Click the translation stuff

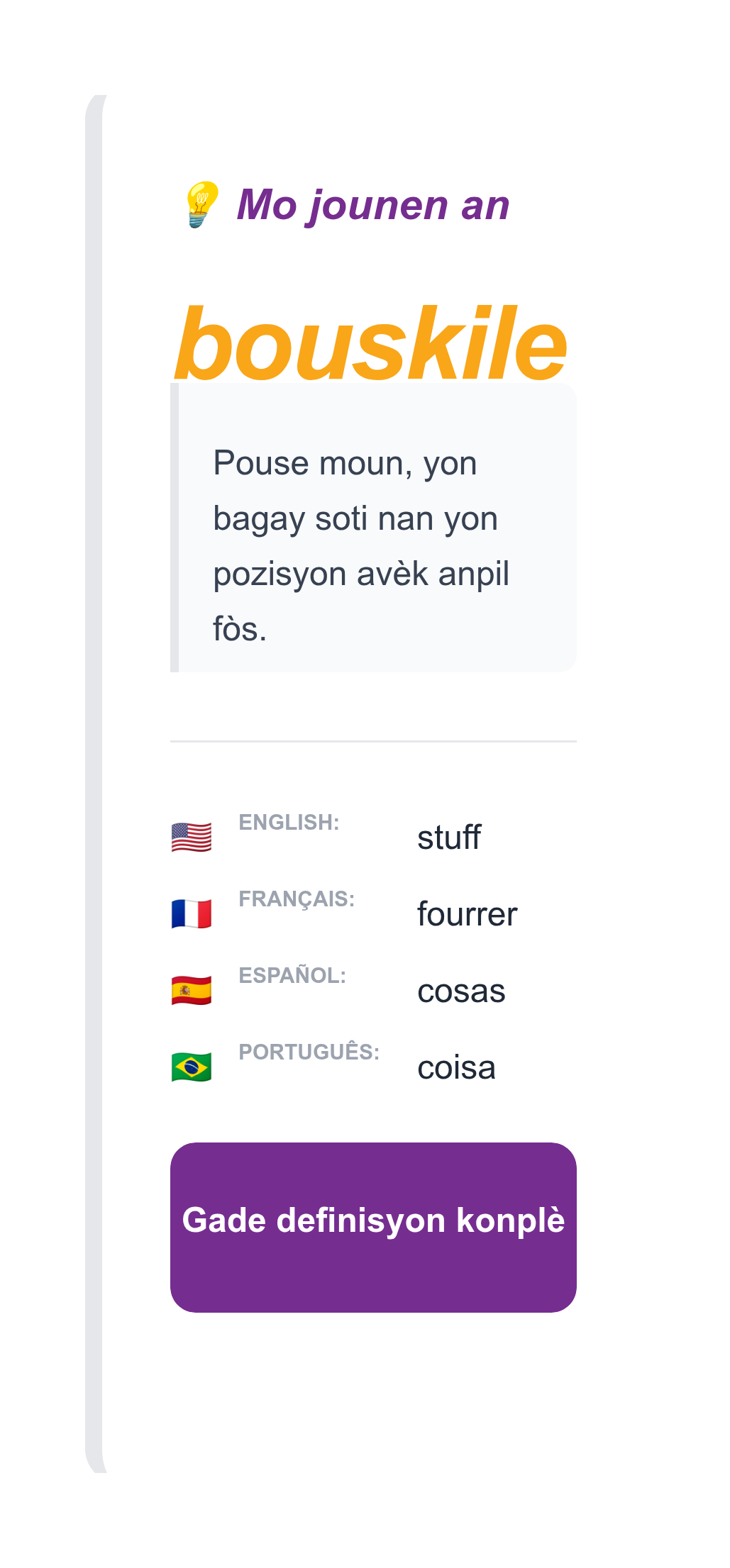click(450, 838)
